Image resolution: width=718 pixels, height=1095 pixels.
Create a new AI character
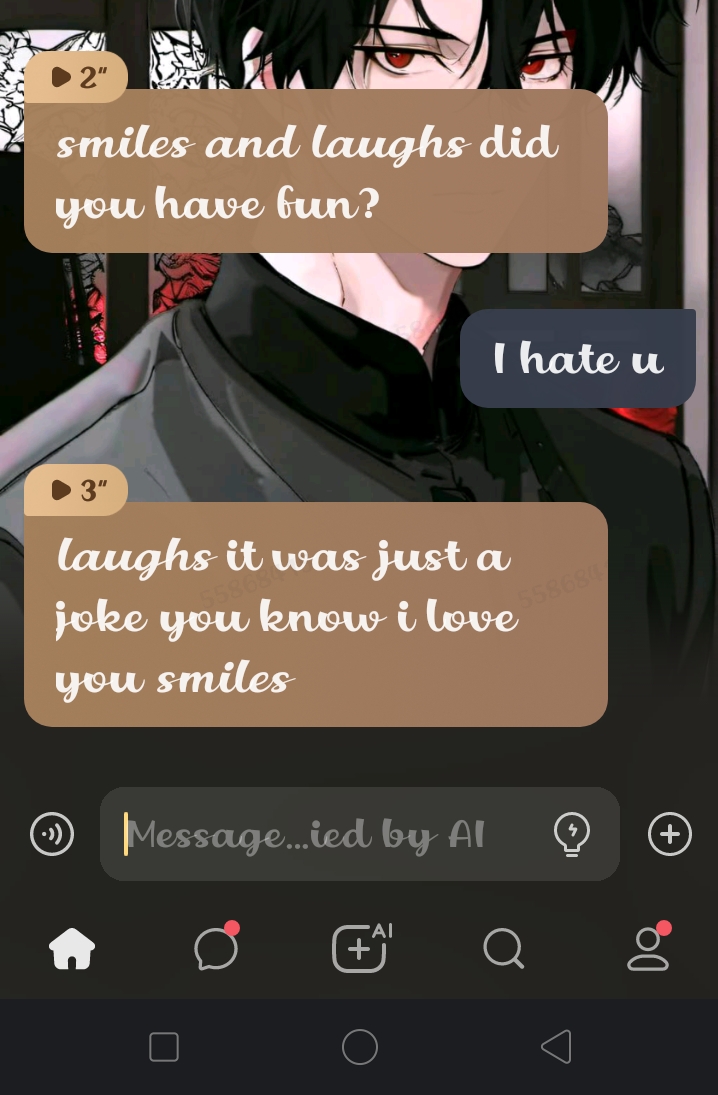point(360,948)
